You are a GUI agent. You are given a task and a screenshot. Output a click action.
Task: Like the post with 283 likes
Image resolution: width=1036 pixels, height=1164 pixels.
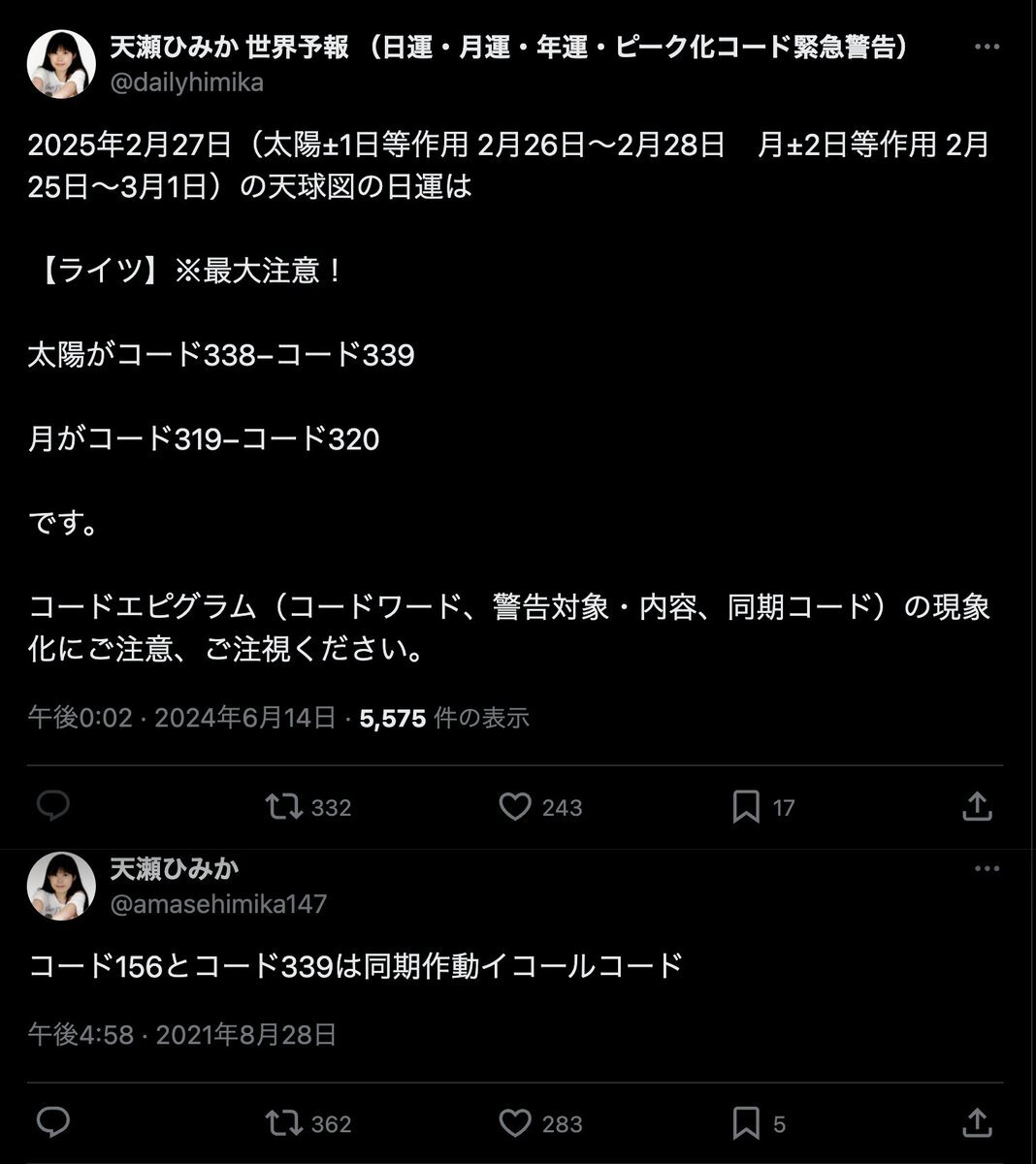tap(515, 1122)
